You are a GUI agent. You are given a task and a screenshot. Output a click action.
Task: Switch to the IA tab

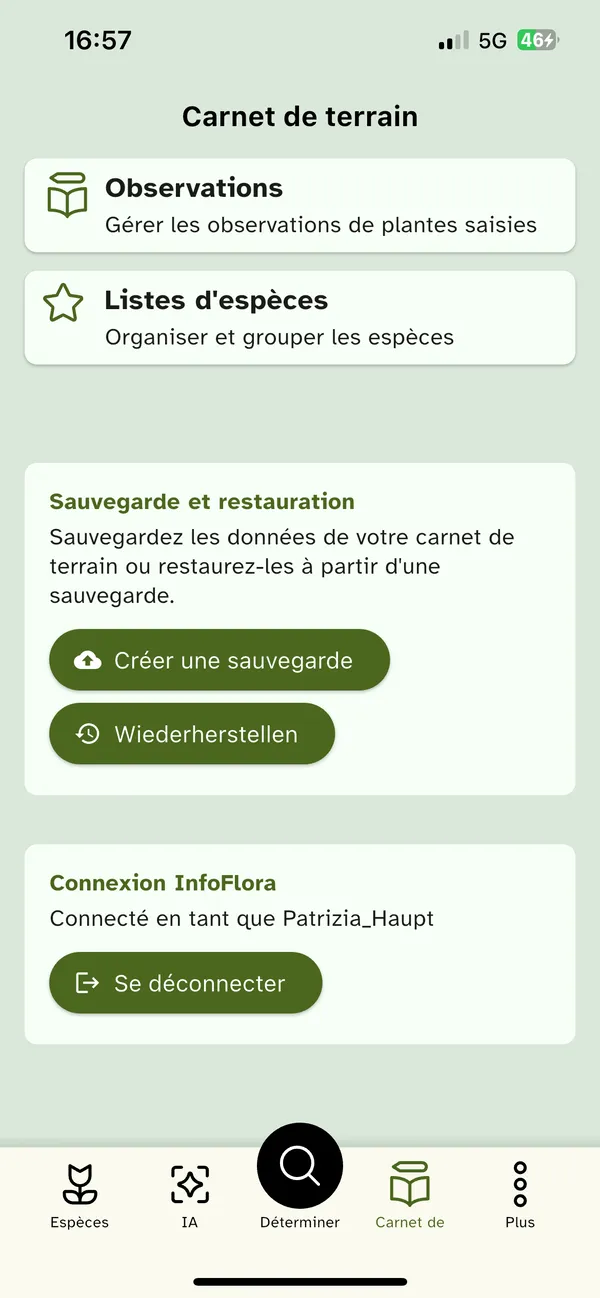(190, 1195)
